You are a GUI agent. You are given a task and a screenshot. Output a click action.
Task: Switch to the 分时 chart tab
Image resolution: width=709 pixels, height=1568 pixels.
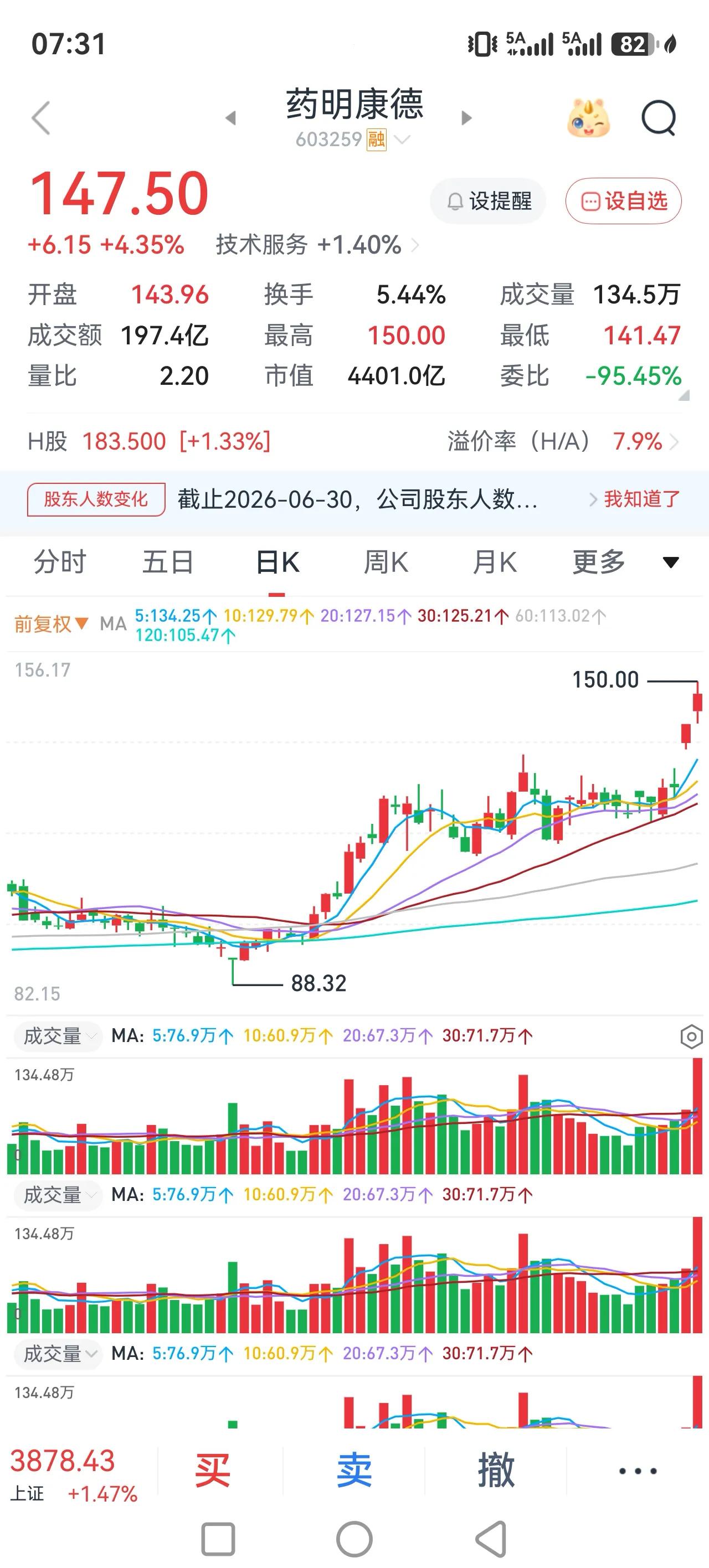[x=60, y=562]
